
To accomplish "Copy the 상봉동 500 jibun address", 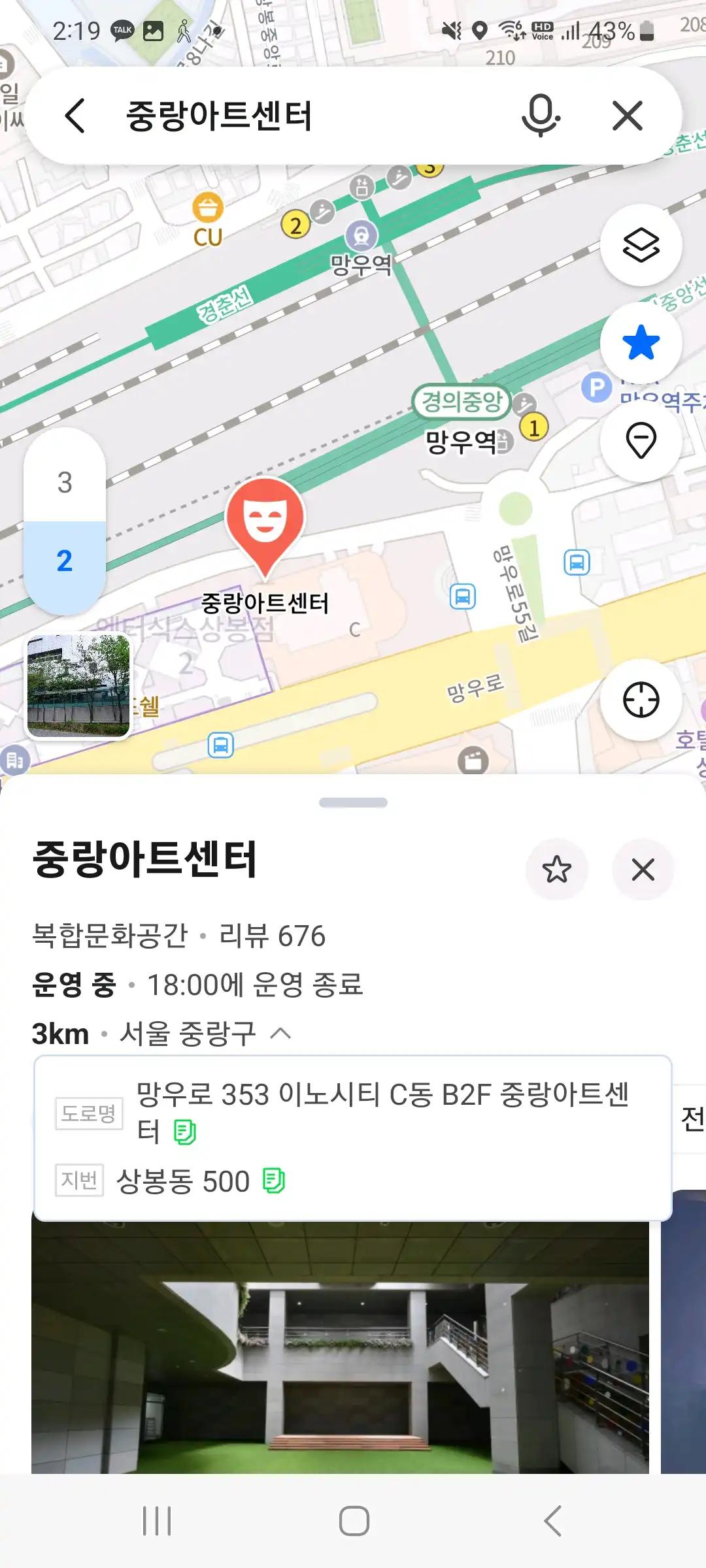I will [x=272, y=1179].
